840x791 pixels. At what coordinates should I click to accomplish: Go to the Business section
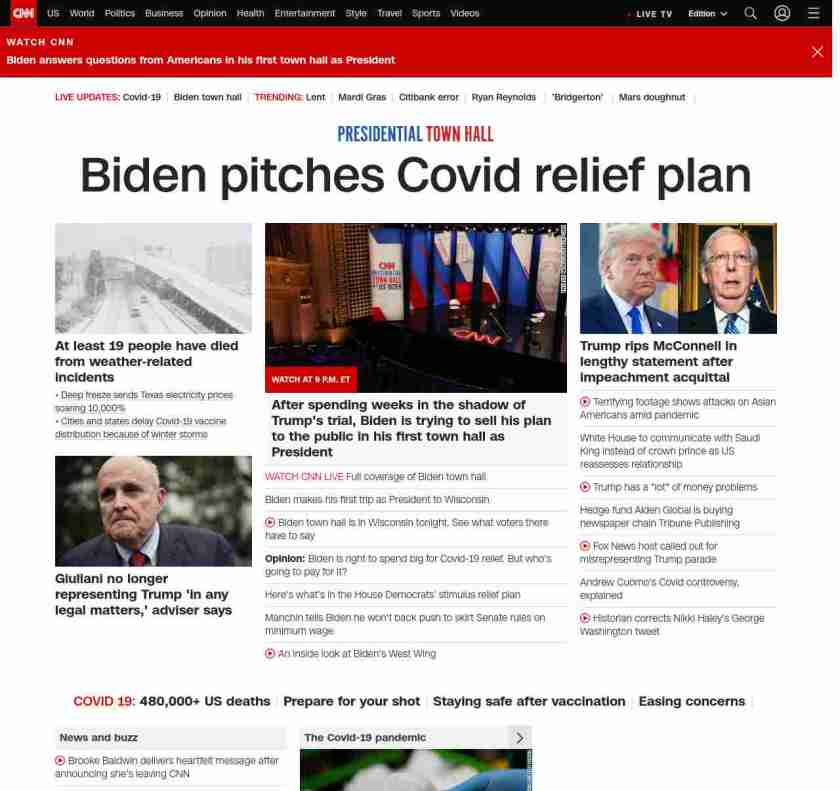164,13
